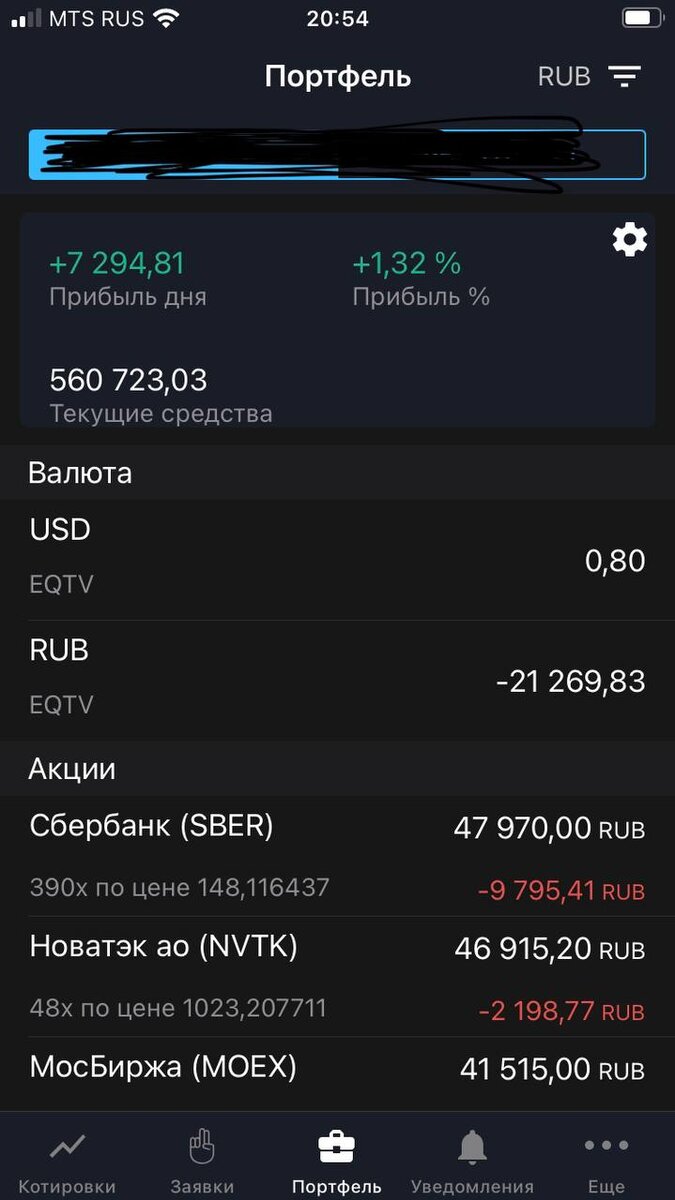Select the Портфель tab
The height and width of the screenshot is (1200, 675).
[337, 1160]
